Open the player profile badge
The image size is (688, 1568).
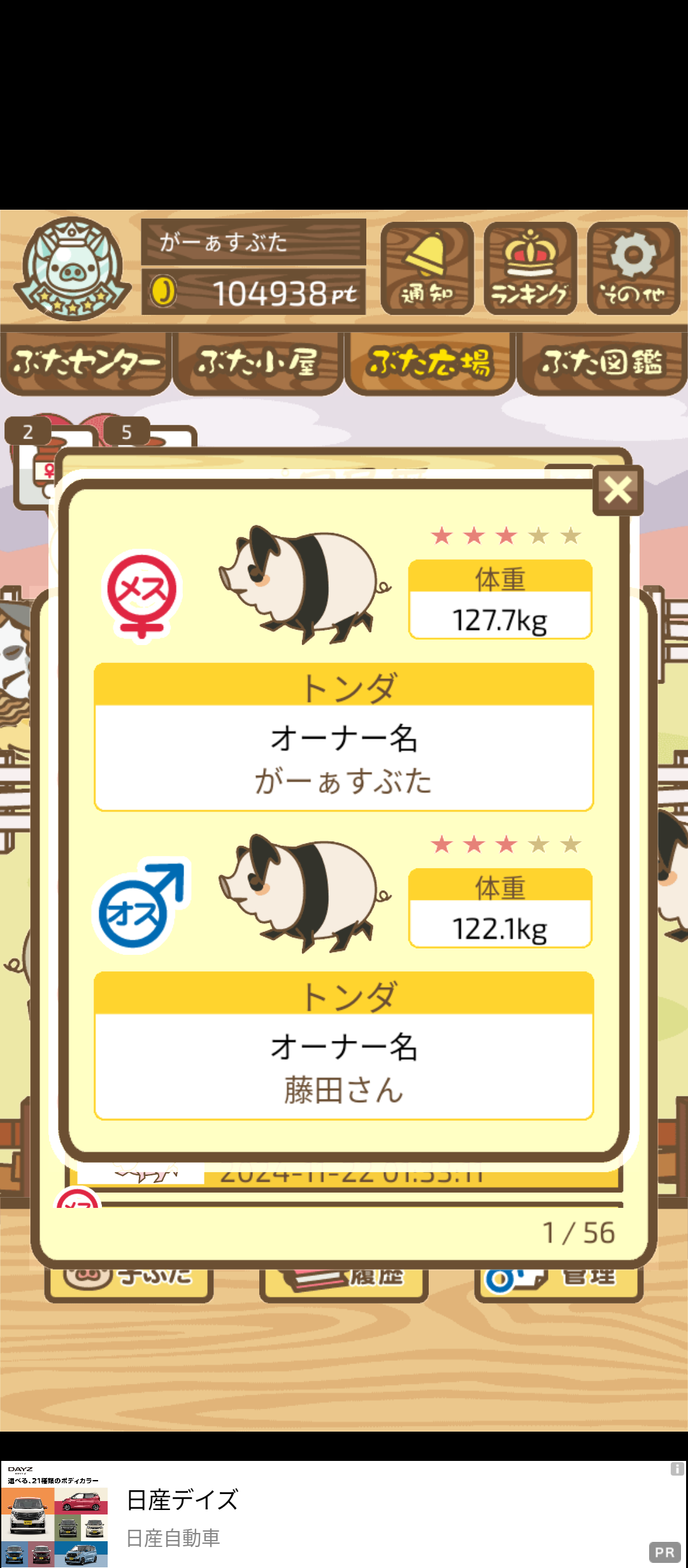coord(71,268)
